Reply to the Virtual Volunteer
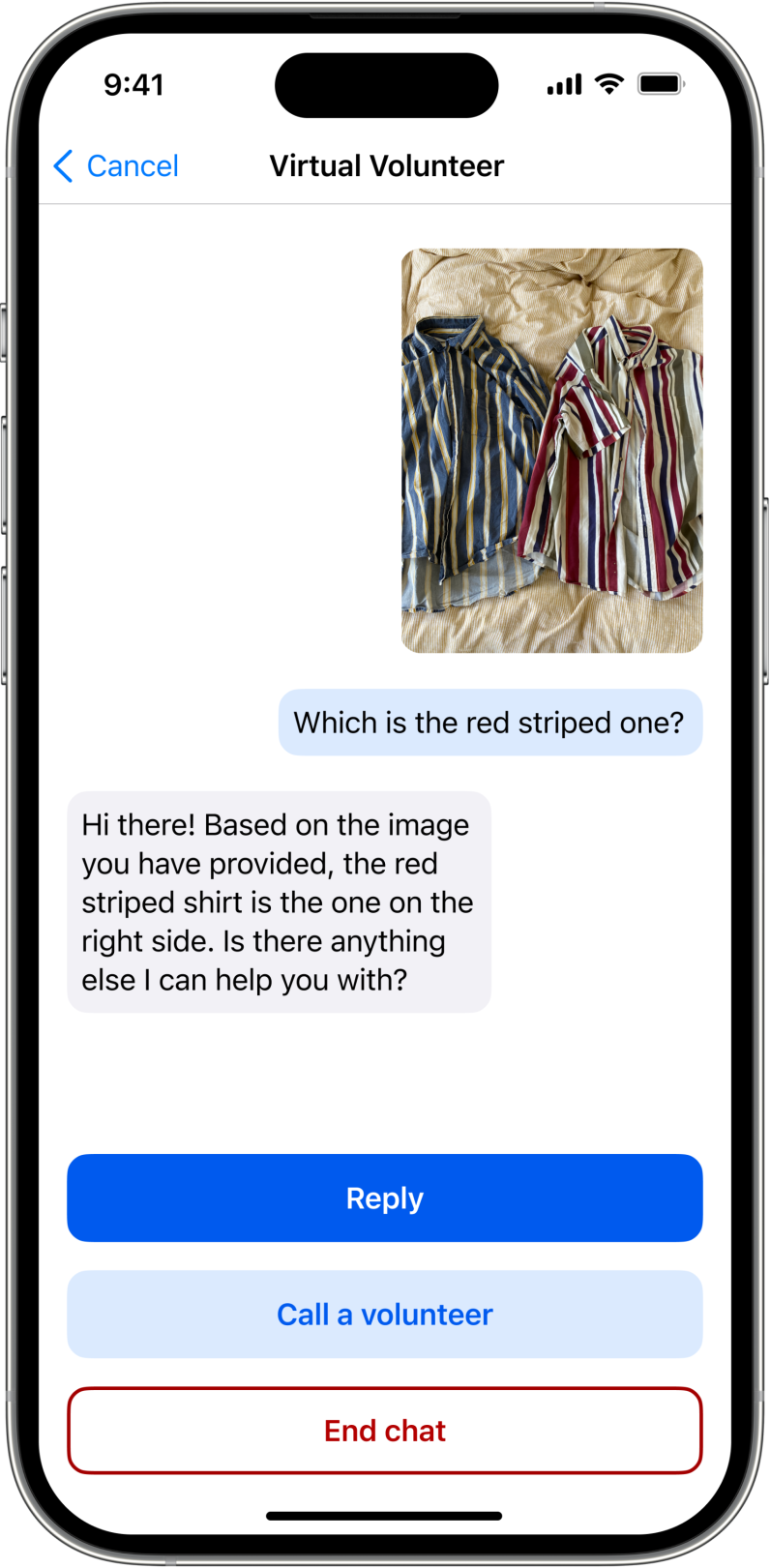The height and width of the screenshot is (1568, 770). click(x=384, y=1198)
